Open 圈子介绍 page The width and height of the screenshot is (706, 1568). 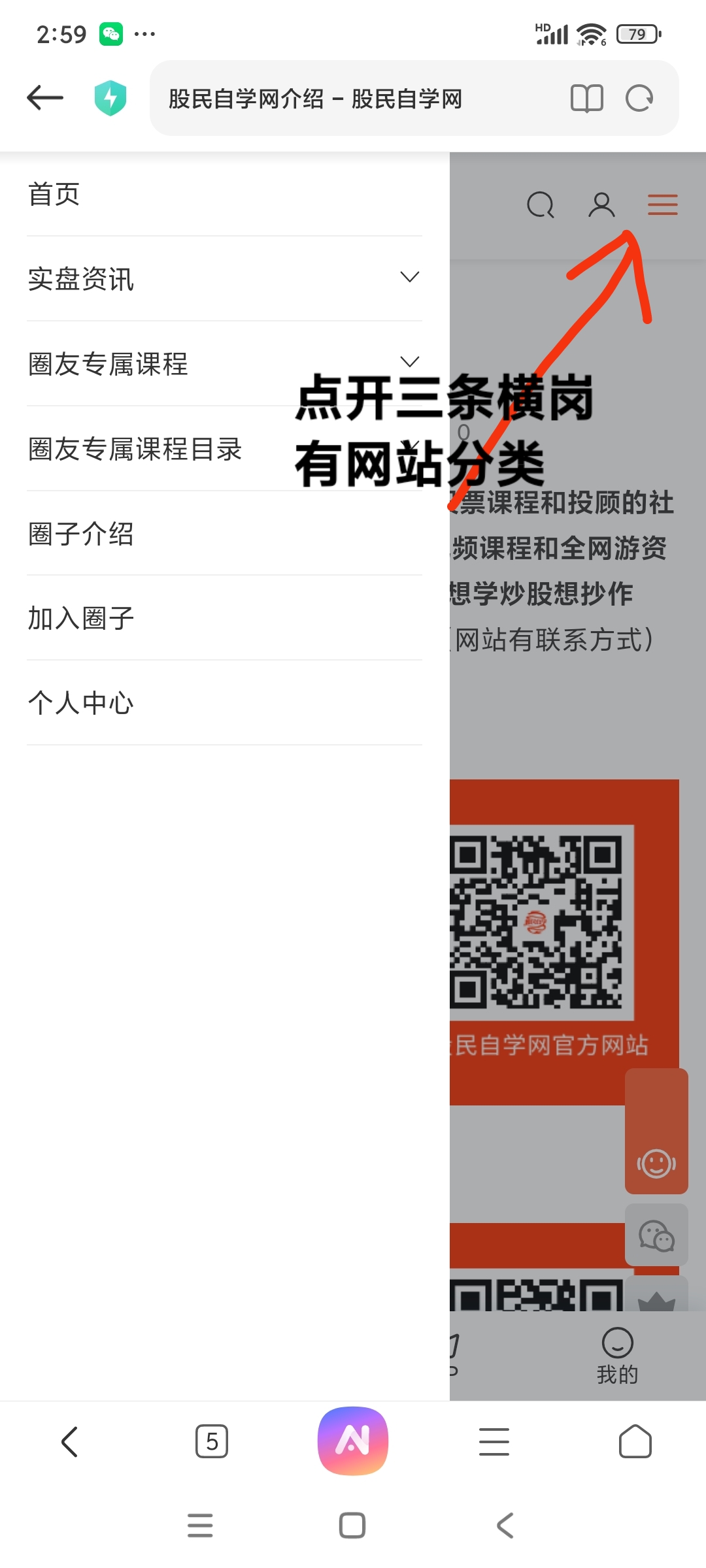click(x=81, y=534)
